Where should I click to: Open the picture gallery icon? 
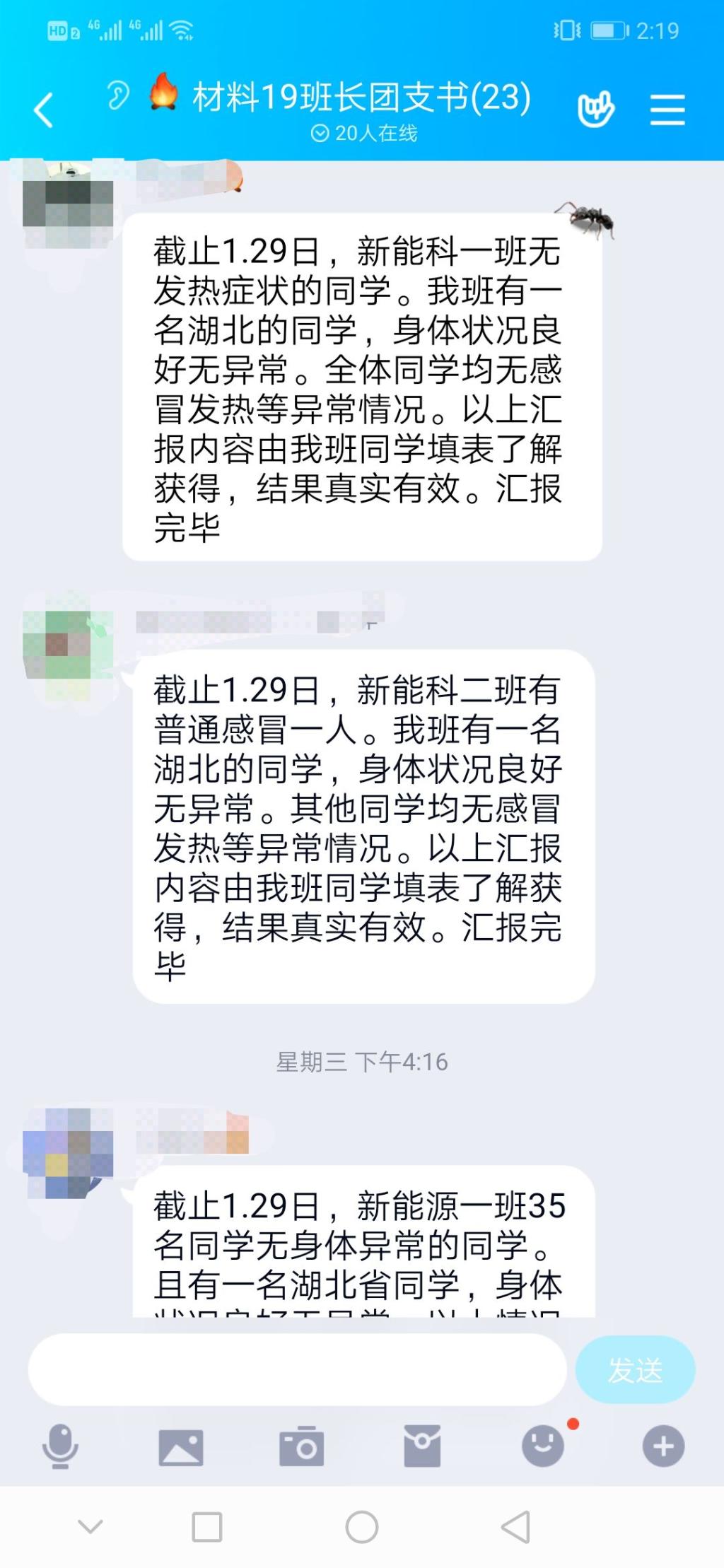coord(181,1446)
